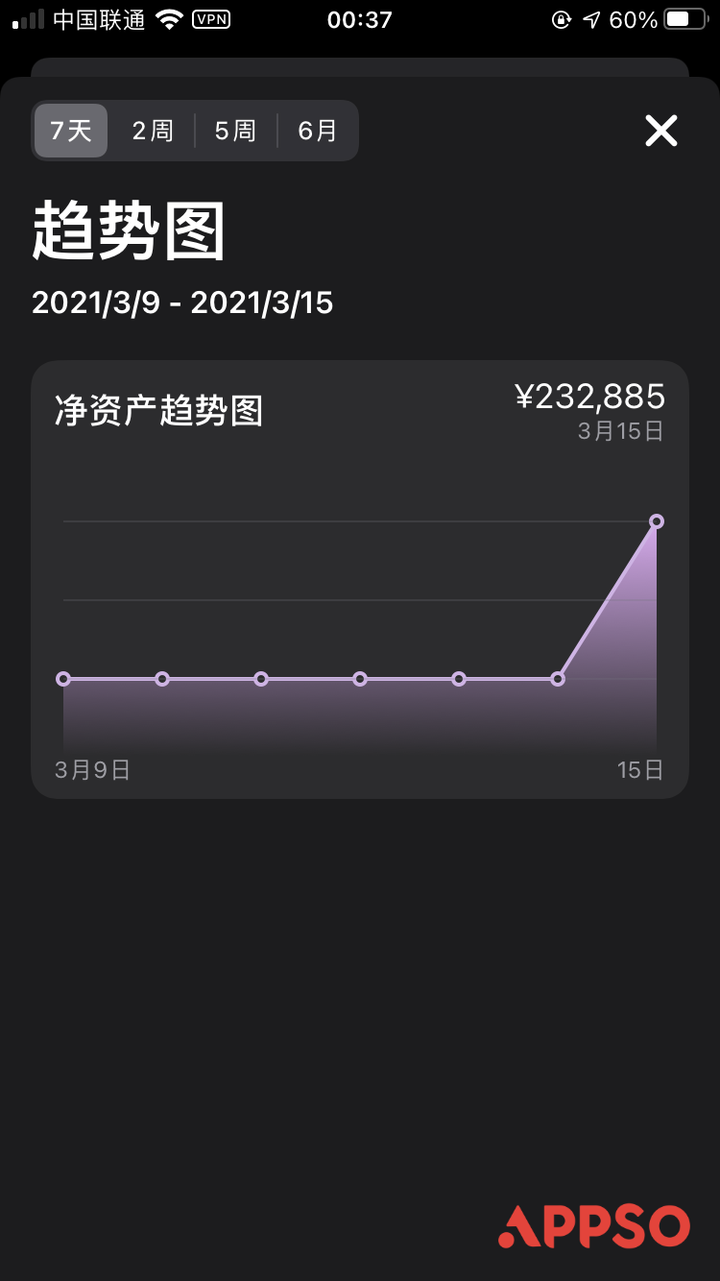Switch to the 6月 range
The height and width of the screenshot is (1281, 720).
tap(317, 131)
